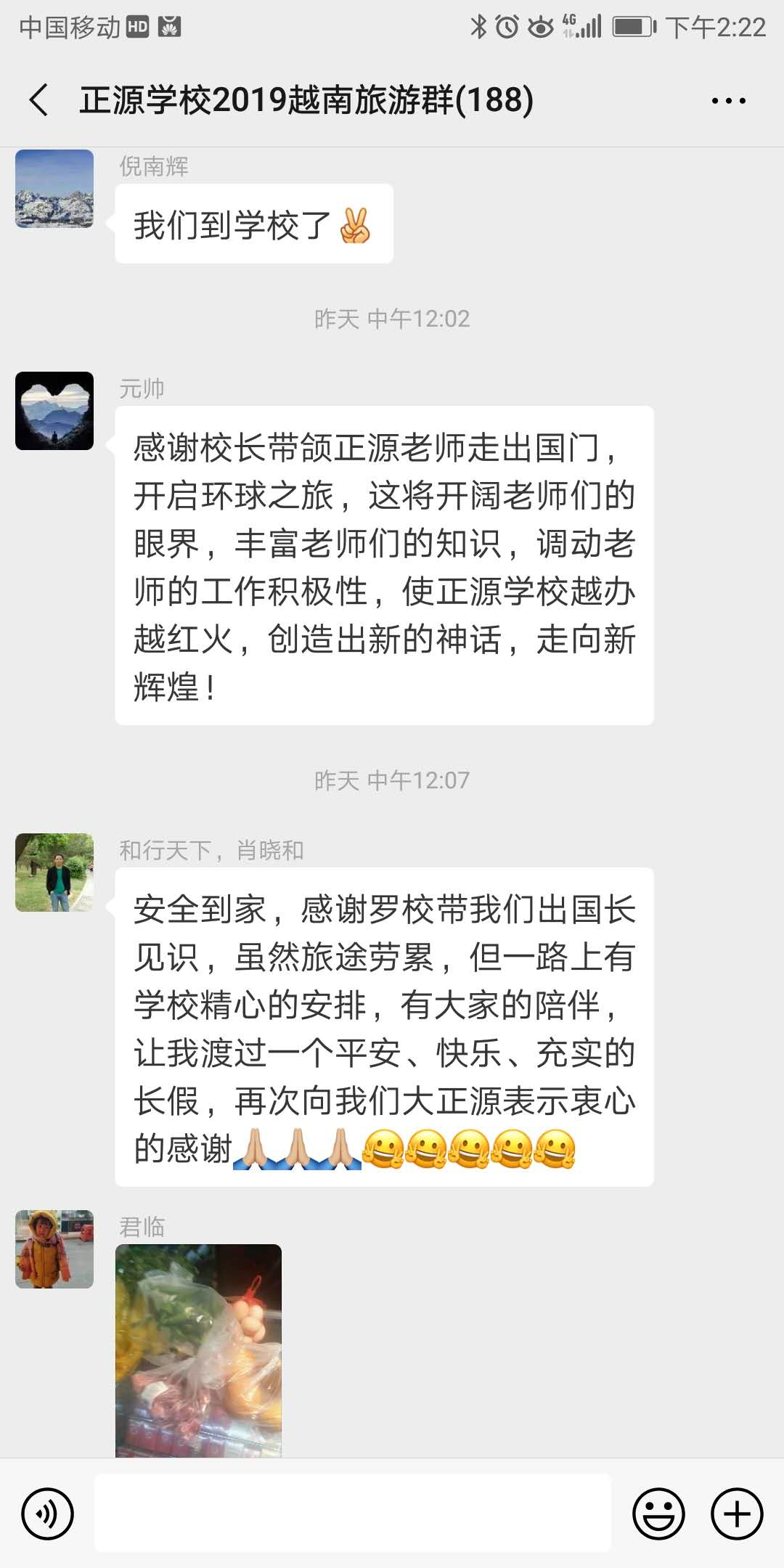Open the plus attachment menu
The width and height of the screenshot is (784, 1568).
737,1514
